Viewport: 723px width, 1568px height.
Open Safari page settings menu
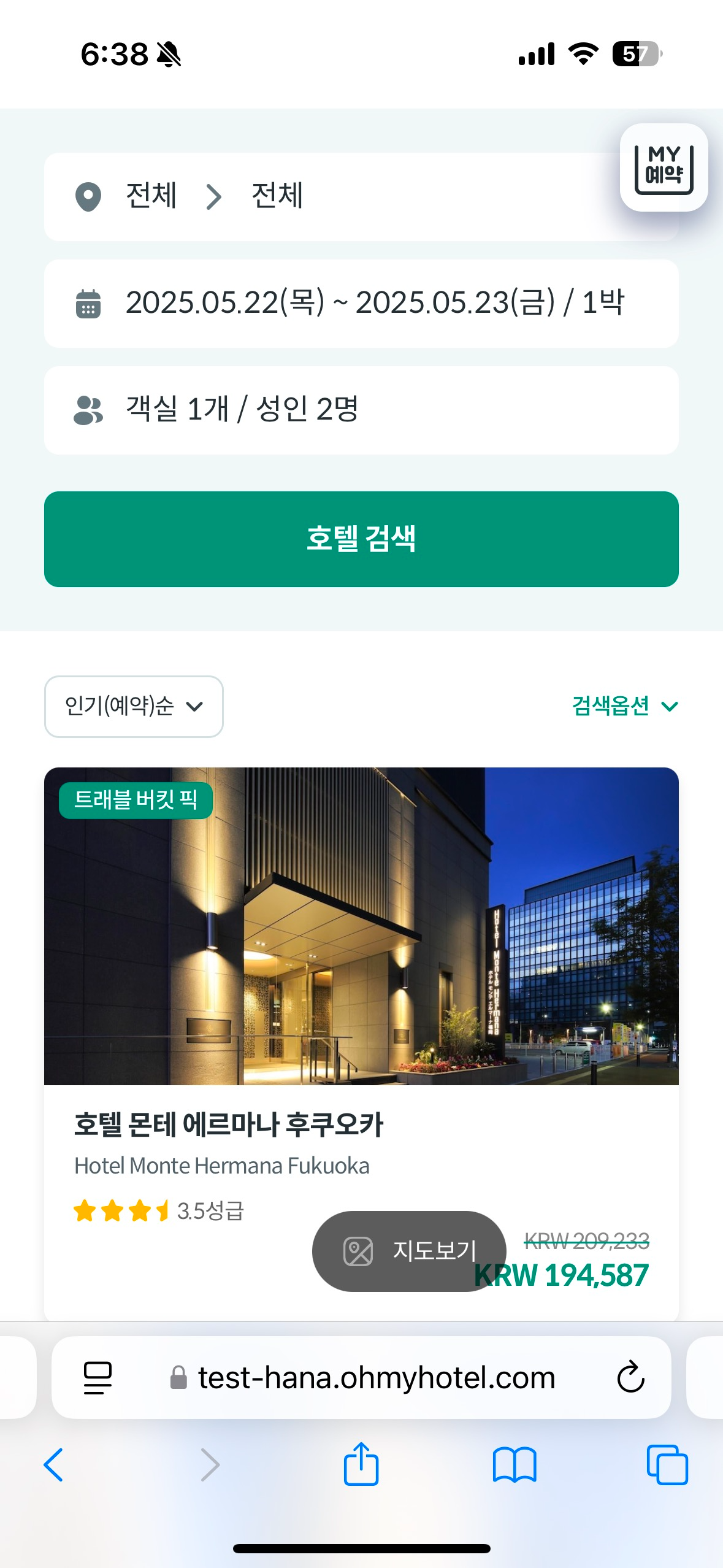point(98,1377)
